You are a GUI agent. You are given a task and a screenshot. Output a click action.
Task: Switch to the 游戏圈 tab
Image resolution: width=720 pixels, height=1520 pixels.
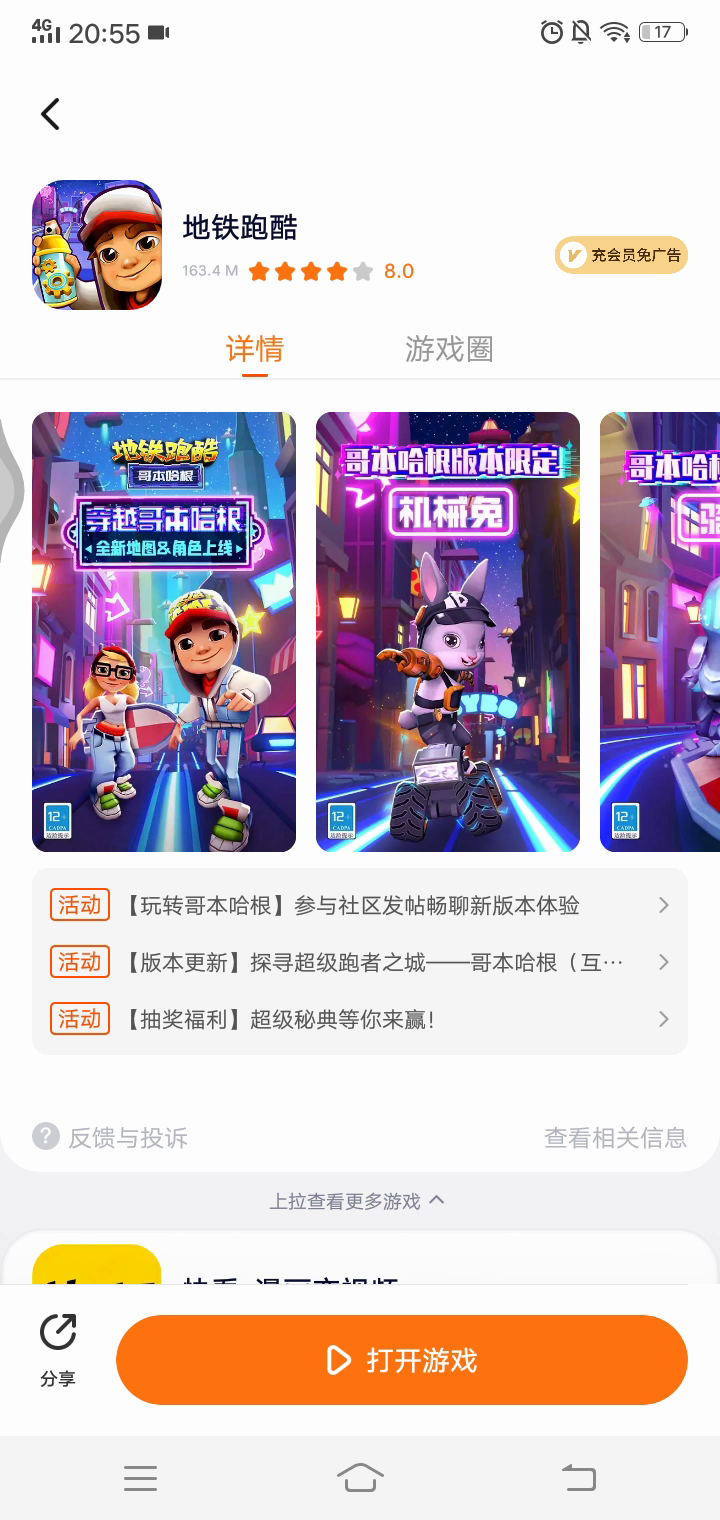(449, 349)
